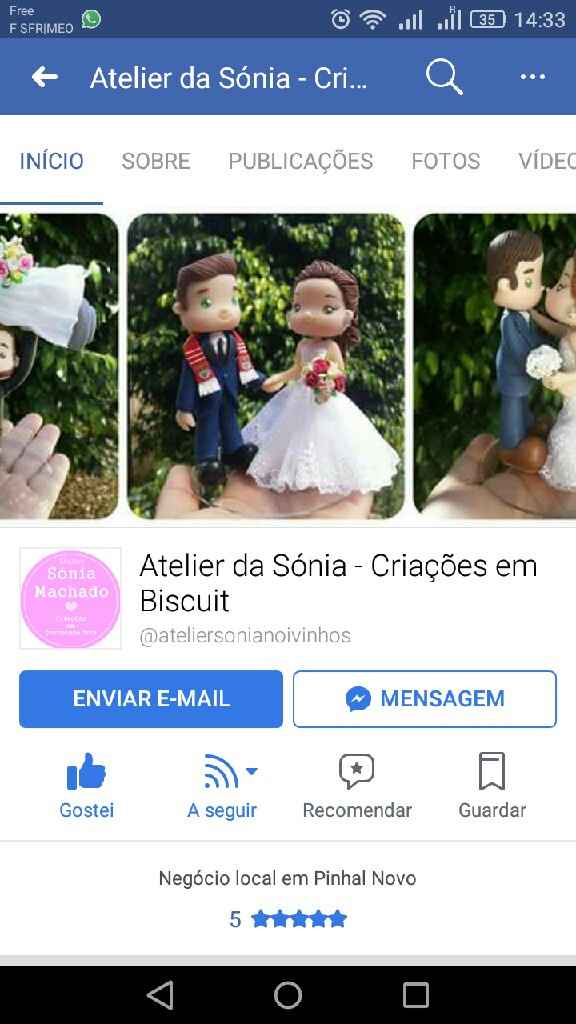Image resolution: width=576 pixels, height=1024 pixels.
Task: Open the page search magnifier
Action: (444, 77)
